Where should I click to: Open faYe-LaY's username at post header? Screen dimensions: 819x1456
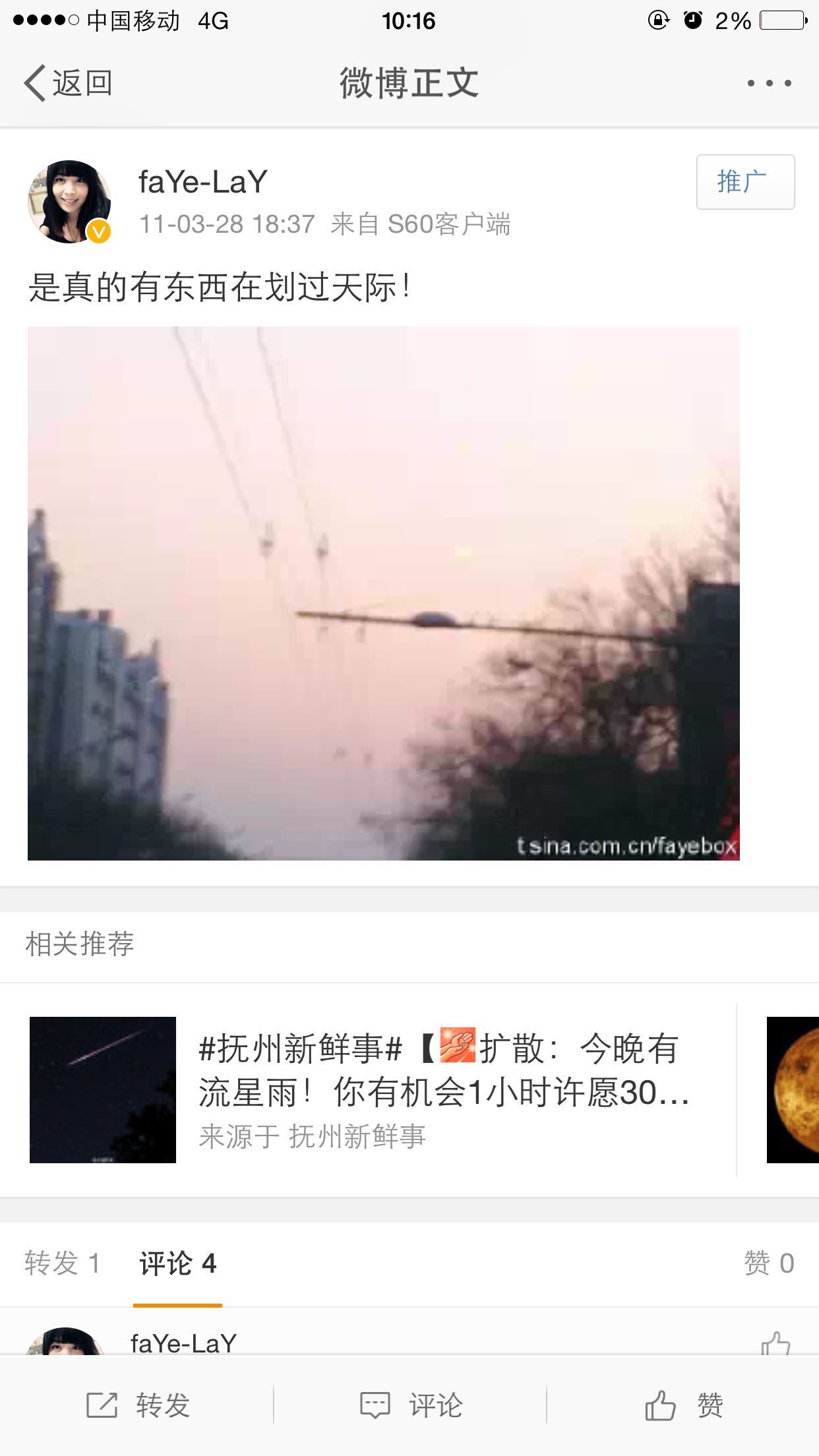[202, 182]
